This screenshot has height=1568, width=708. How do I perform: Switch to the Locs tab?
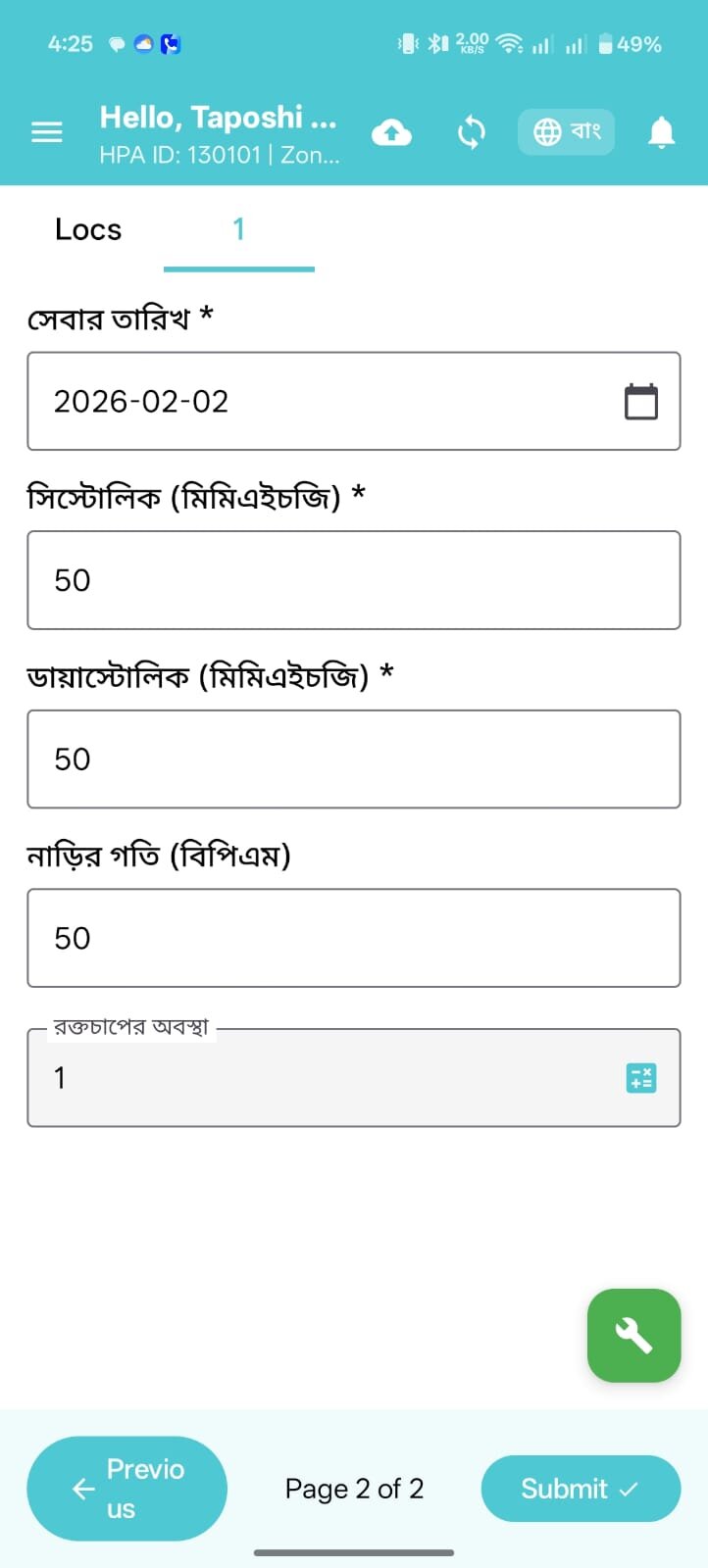point(88,229)
